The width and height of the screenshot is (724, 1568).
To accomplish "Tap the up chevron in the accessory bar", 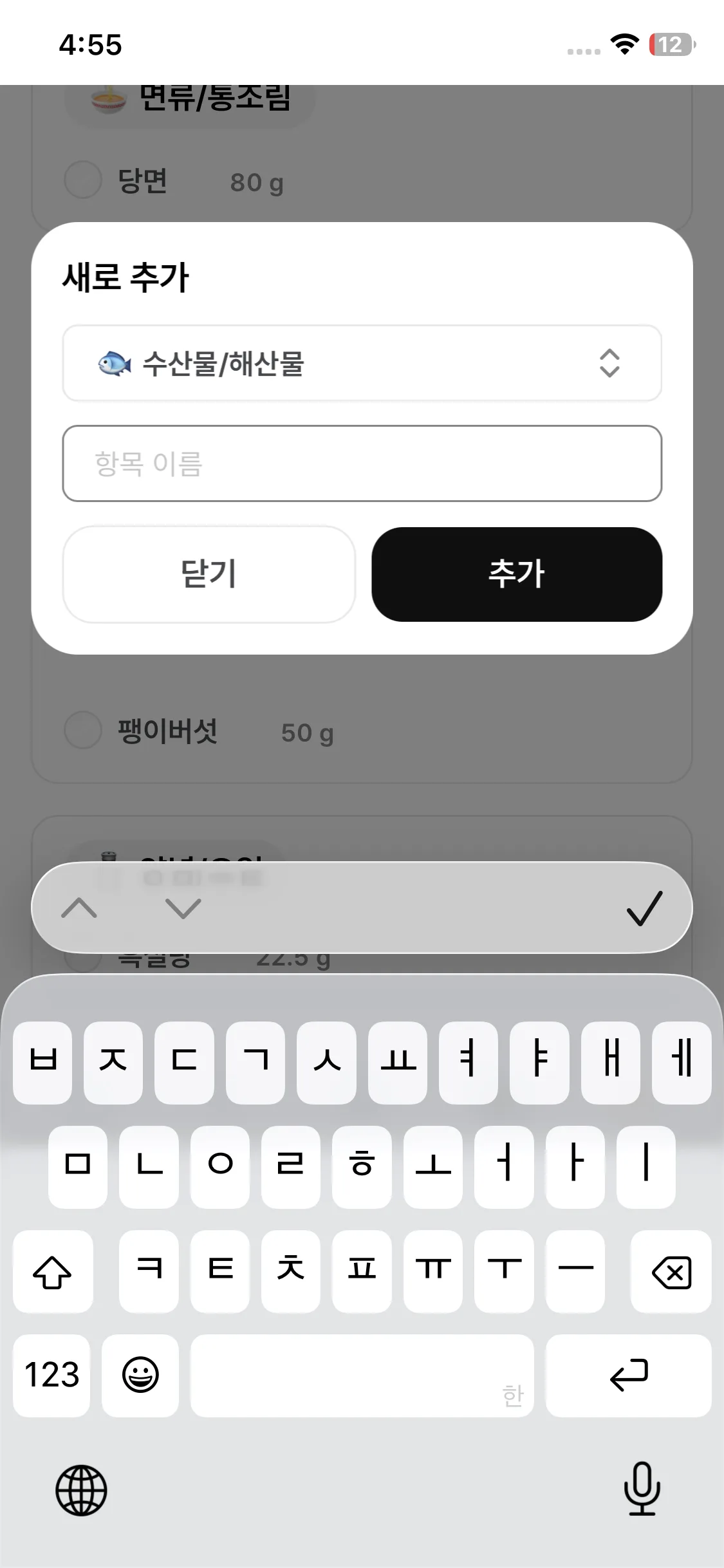I will pos(80,909).
